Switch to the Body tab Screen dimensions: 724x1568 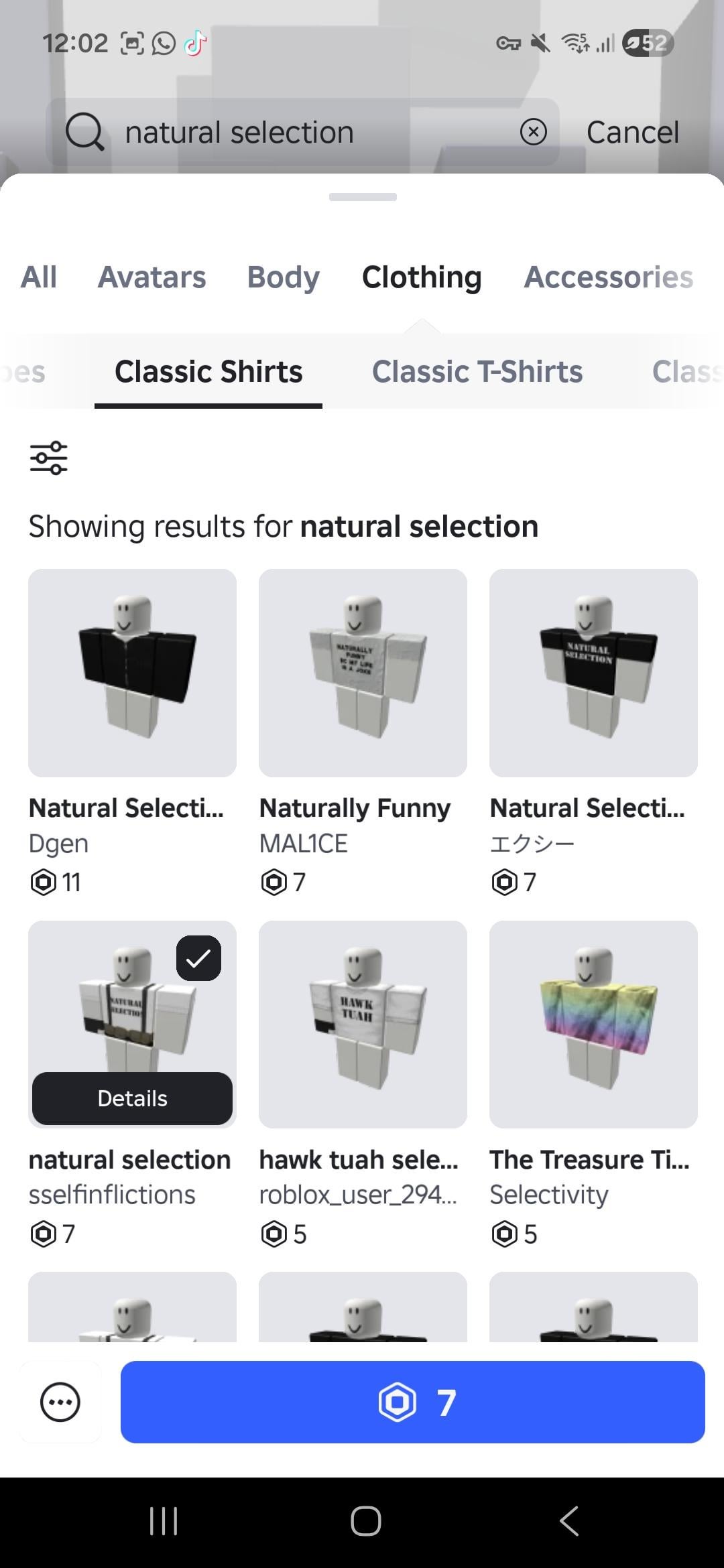point(283,277)
